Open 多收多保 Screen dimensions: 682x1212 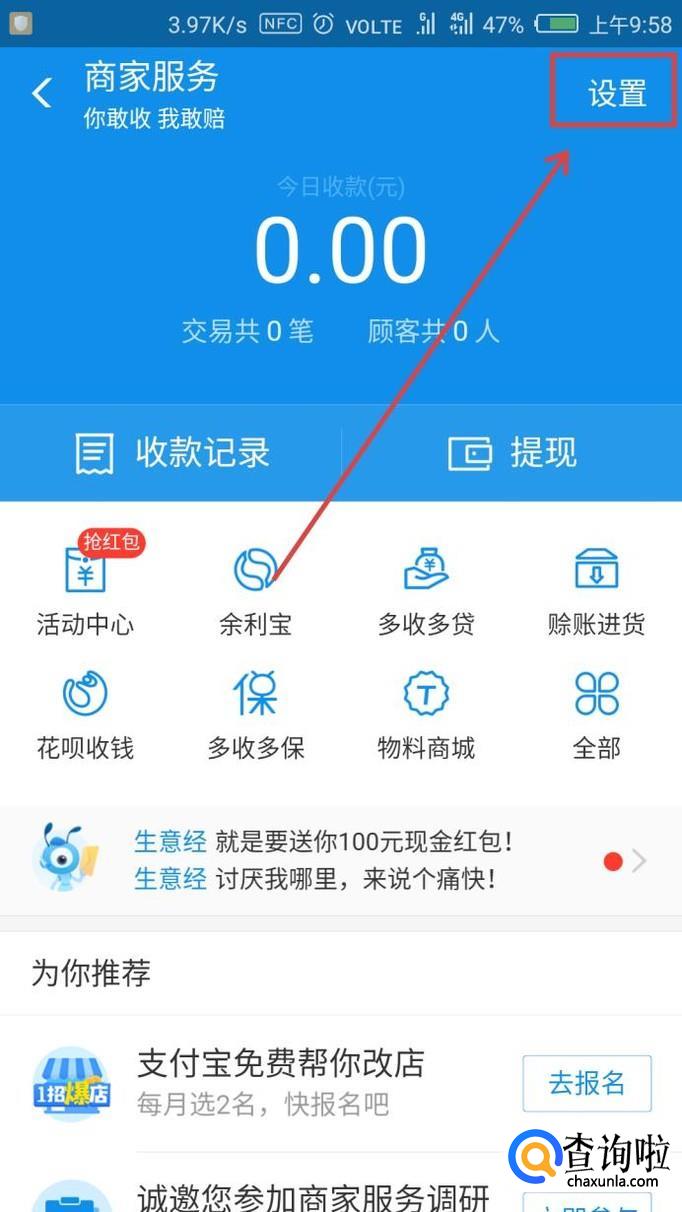(x=255, y=714)
